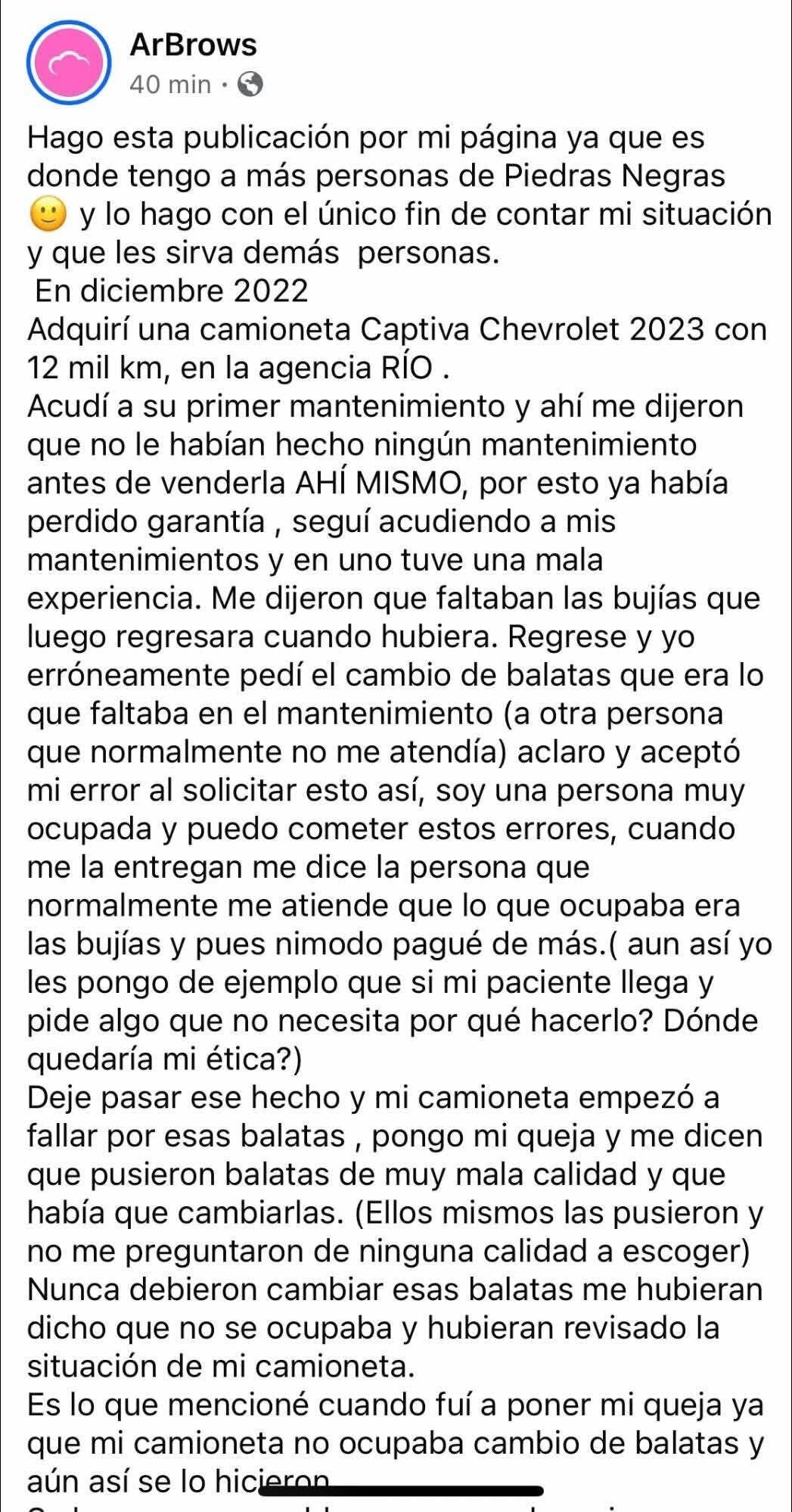Tap the public audience globe icon
Screen dimensions: 792x1512
(x=250, y=85)
